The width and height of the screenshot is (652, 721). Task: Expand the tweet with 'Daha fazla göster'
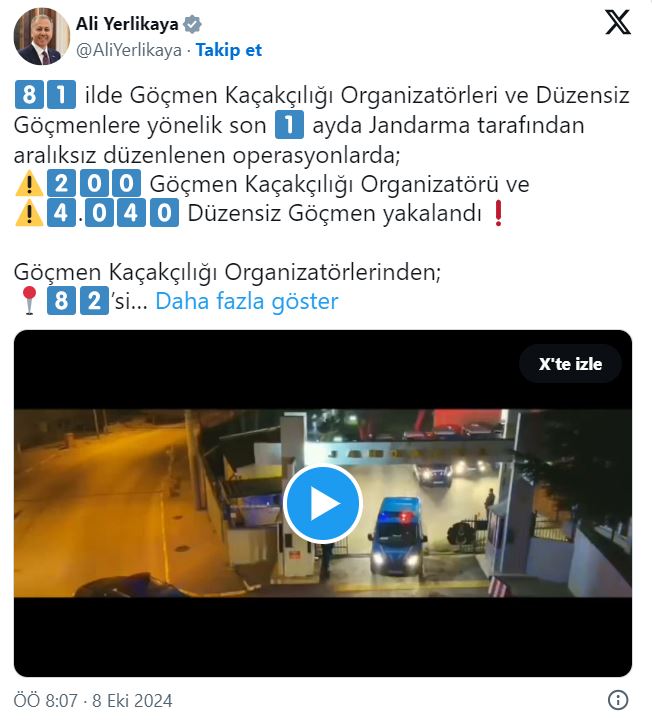247,301
